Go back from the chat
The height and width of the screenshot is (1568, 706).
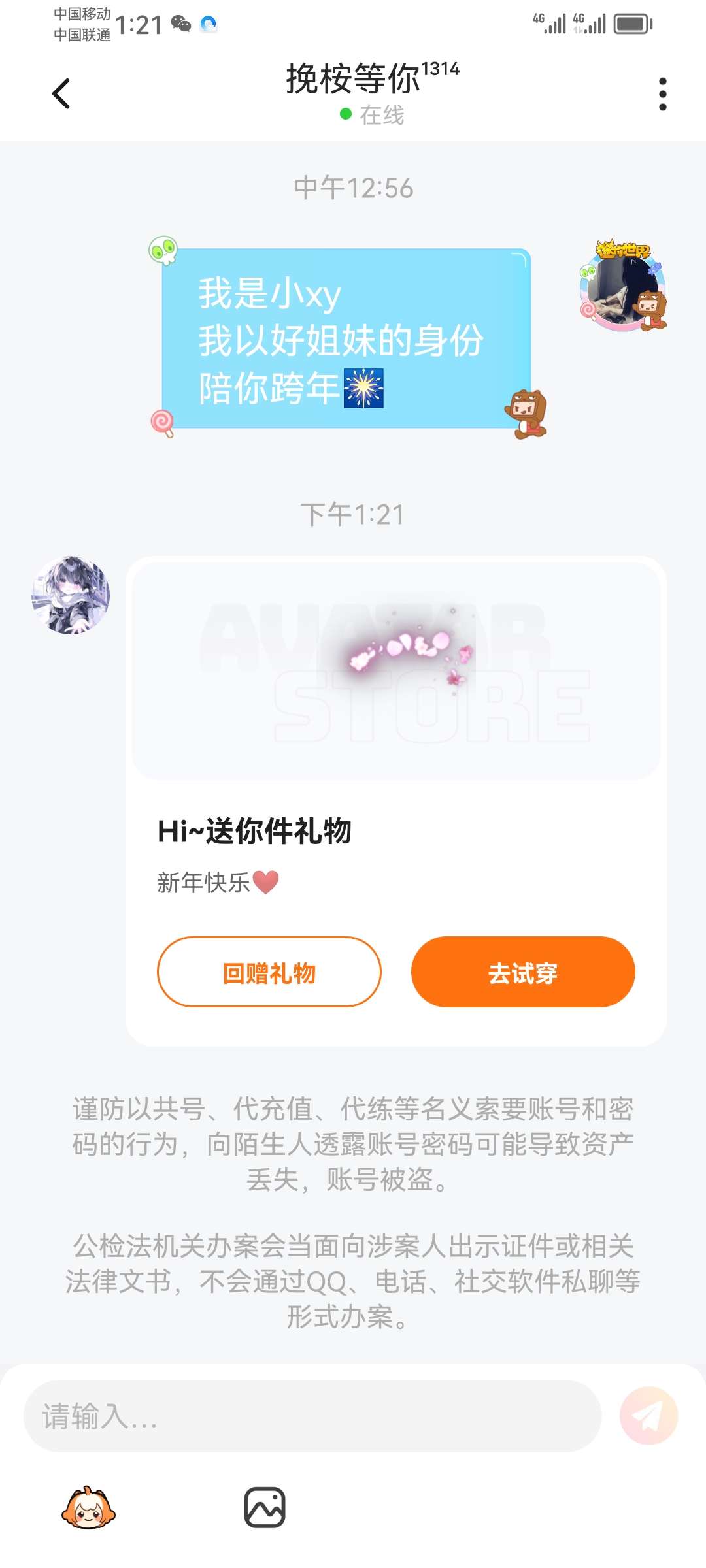point(61,93)
